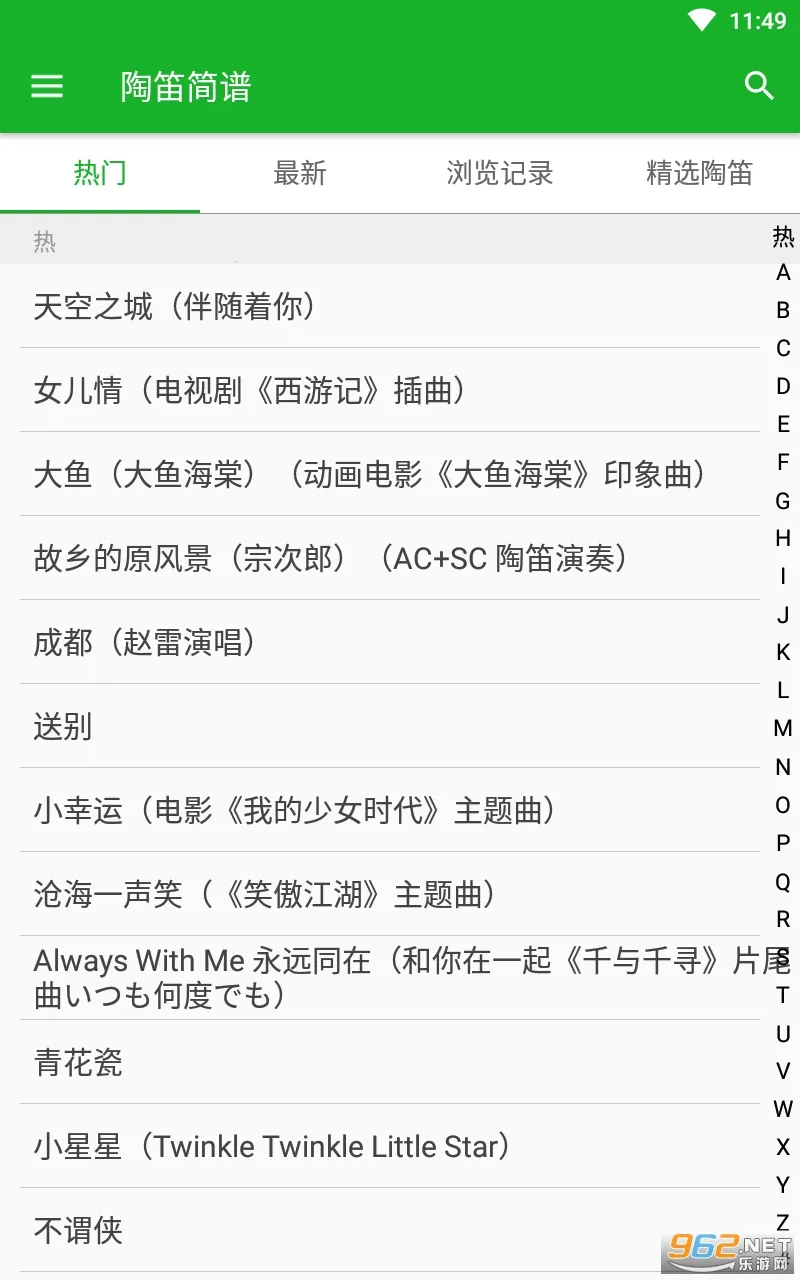
Task: Jump to letter M in index
Action: [x=783, y=728]
